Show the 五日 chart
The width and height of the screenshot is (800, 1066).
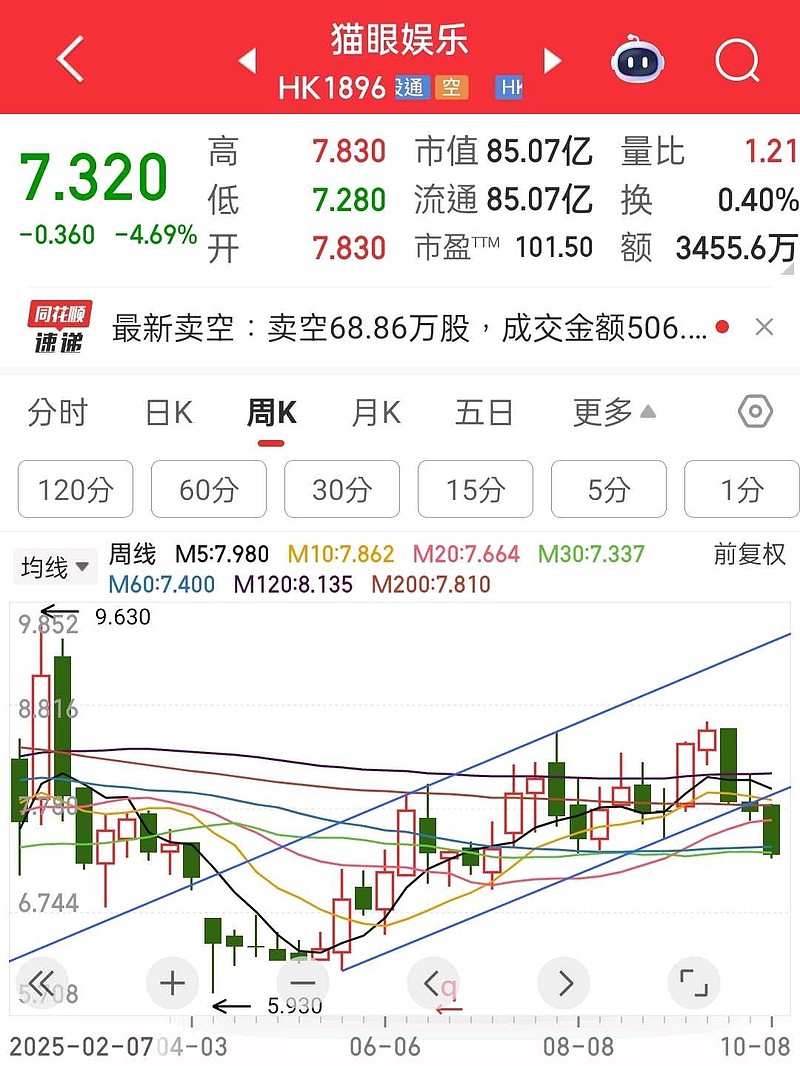(484, 412)
